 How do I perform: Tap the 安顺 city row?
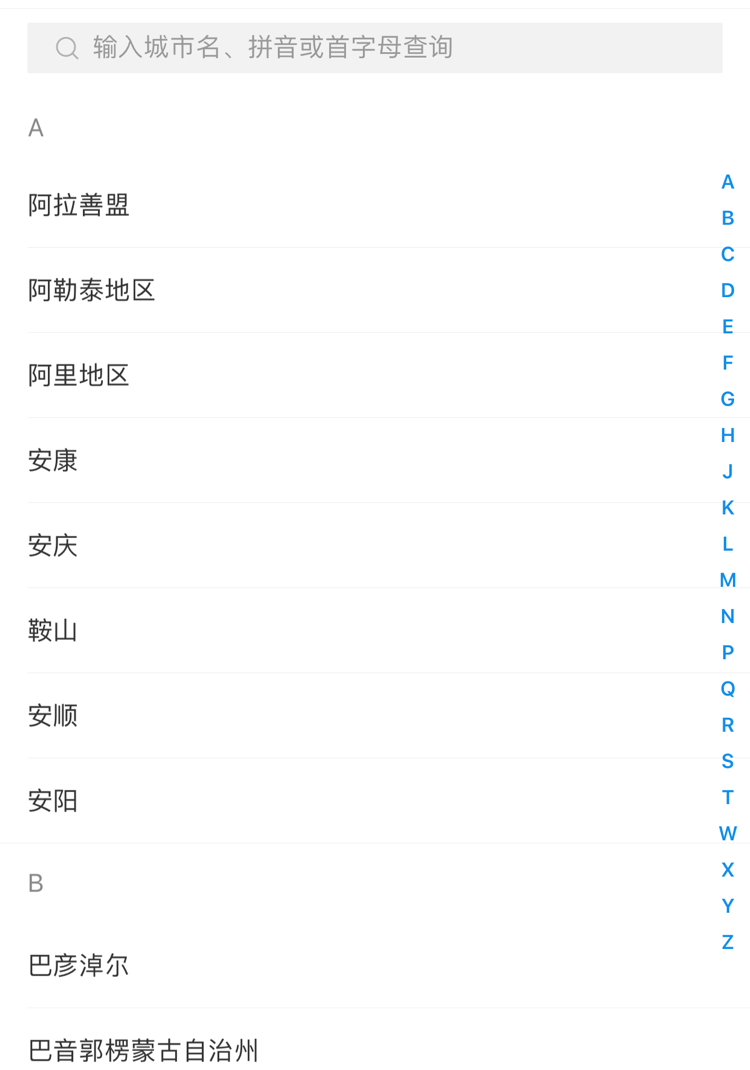(x=53, y=716)
